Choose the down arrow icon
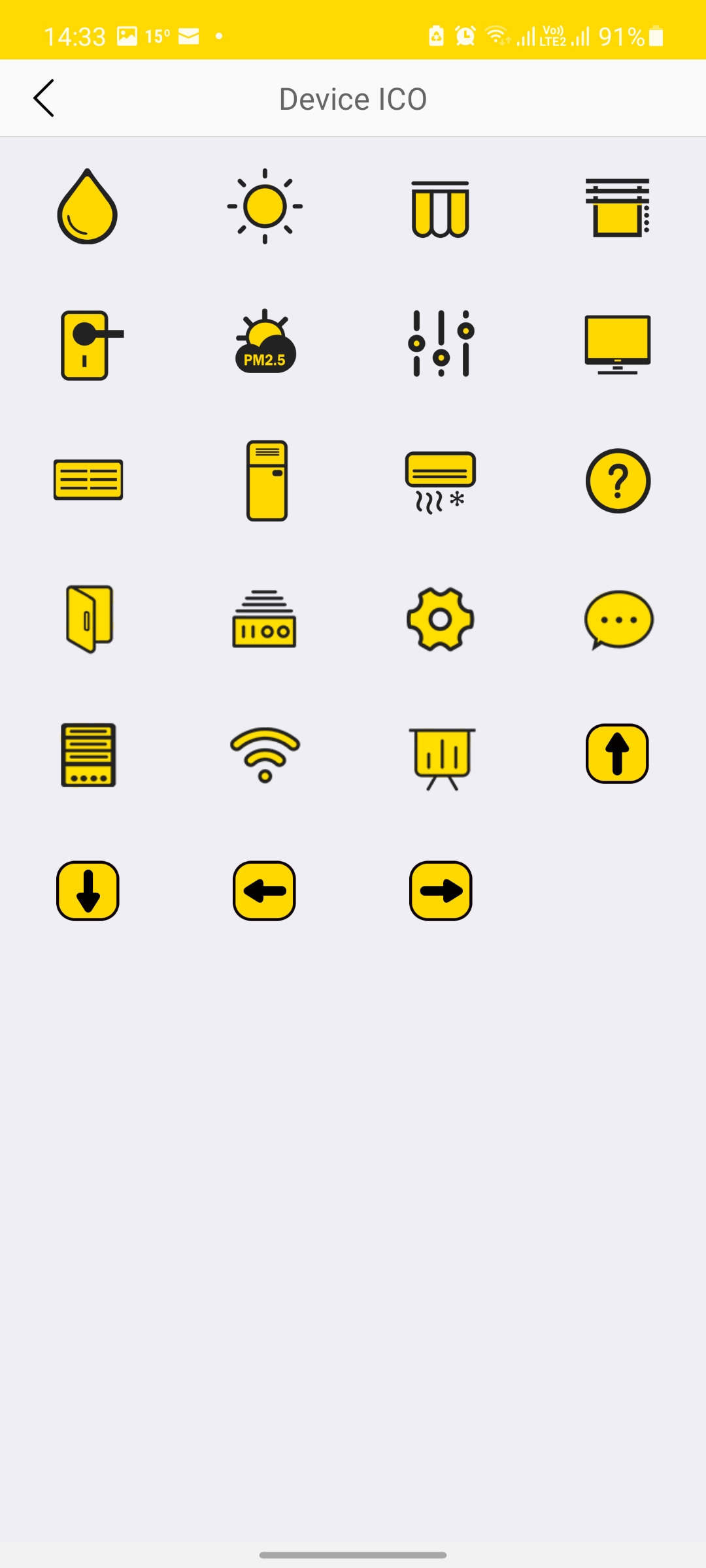 click(88, 890)
